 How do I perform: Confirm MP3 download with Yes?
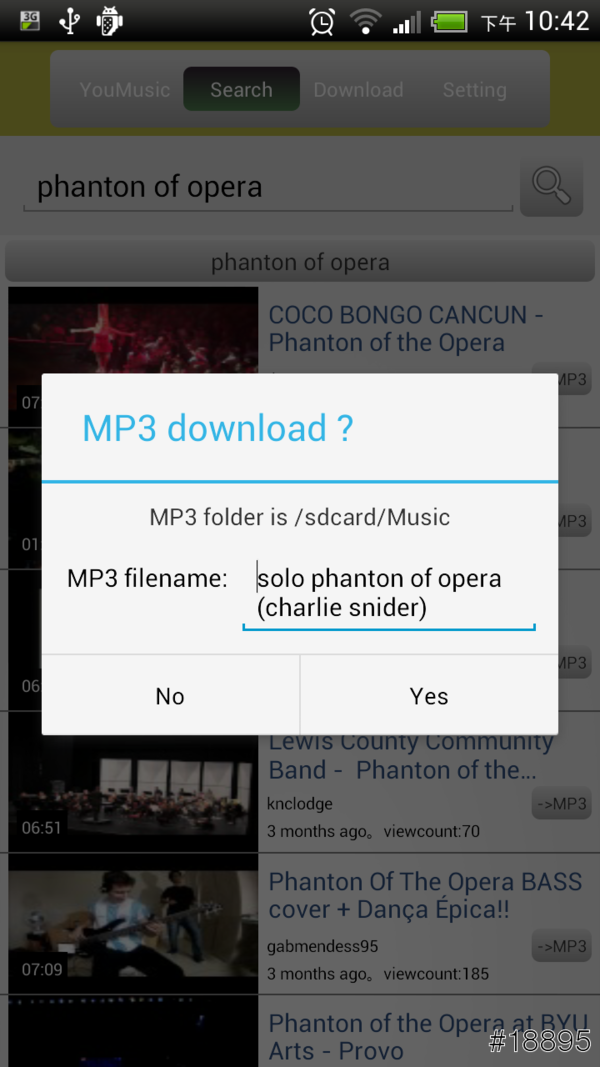[x=429, y=696]
